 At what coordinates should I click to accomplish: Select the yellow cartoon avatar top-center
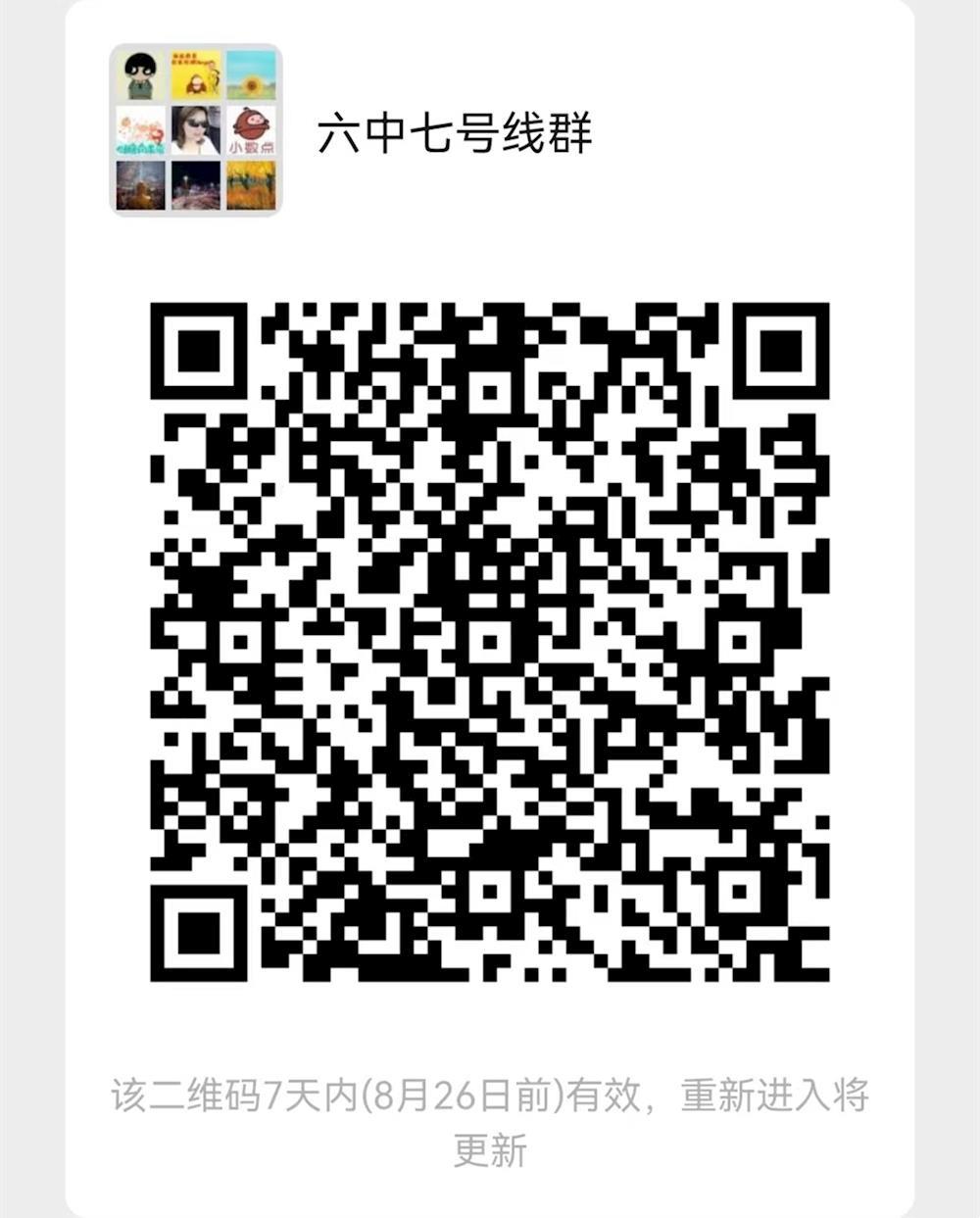coord(194,74)
